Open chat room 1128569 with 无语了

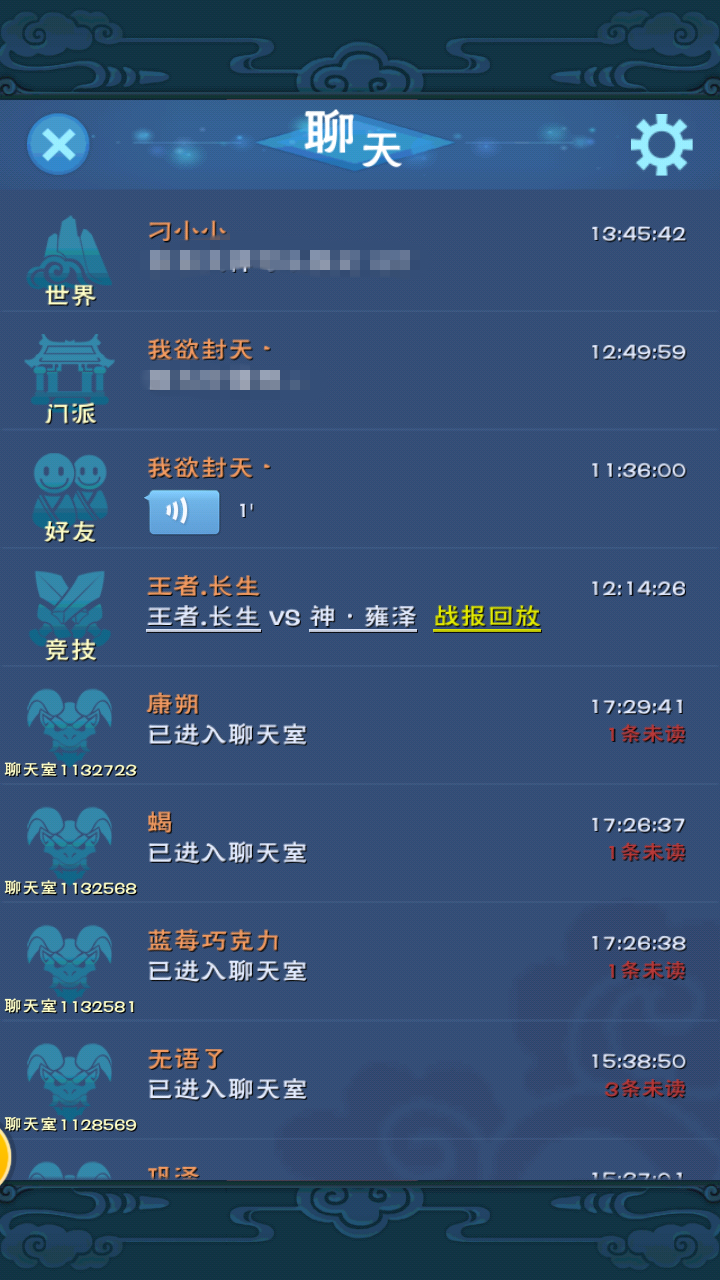(x=360, y=1080)
